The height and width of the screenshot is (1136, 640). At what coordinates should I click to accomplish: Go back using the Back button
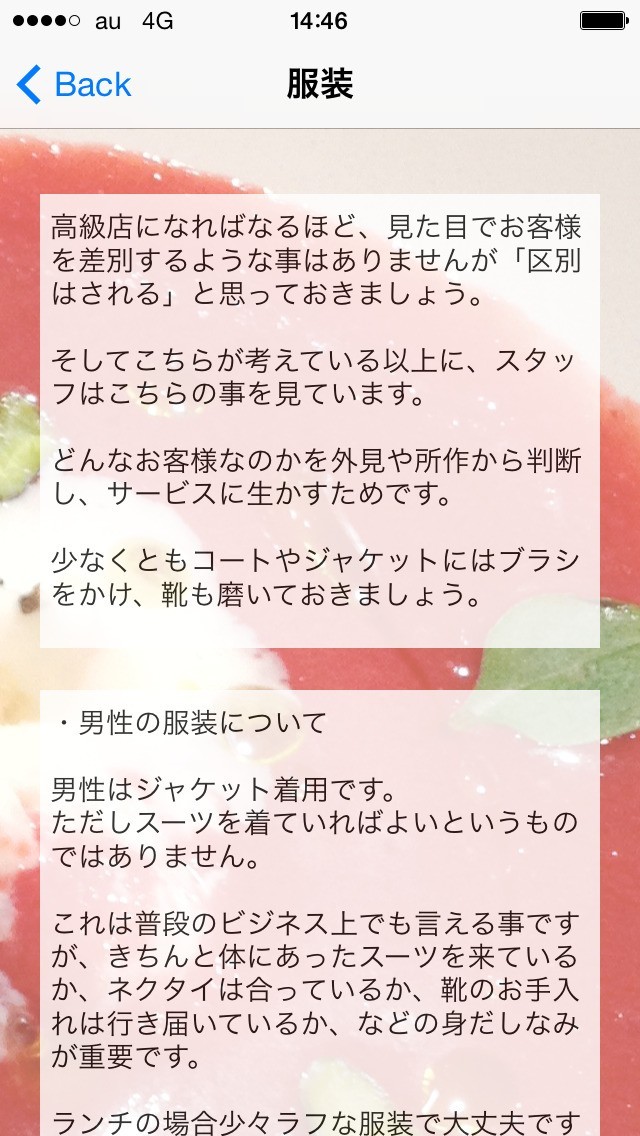click(75, 85)
